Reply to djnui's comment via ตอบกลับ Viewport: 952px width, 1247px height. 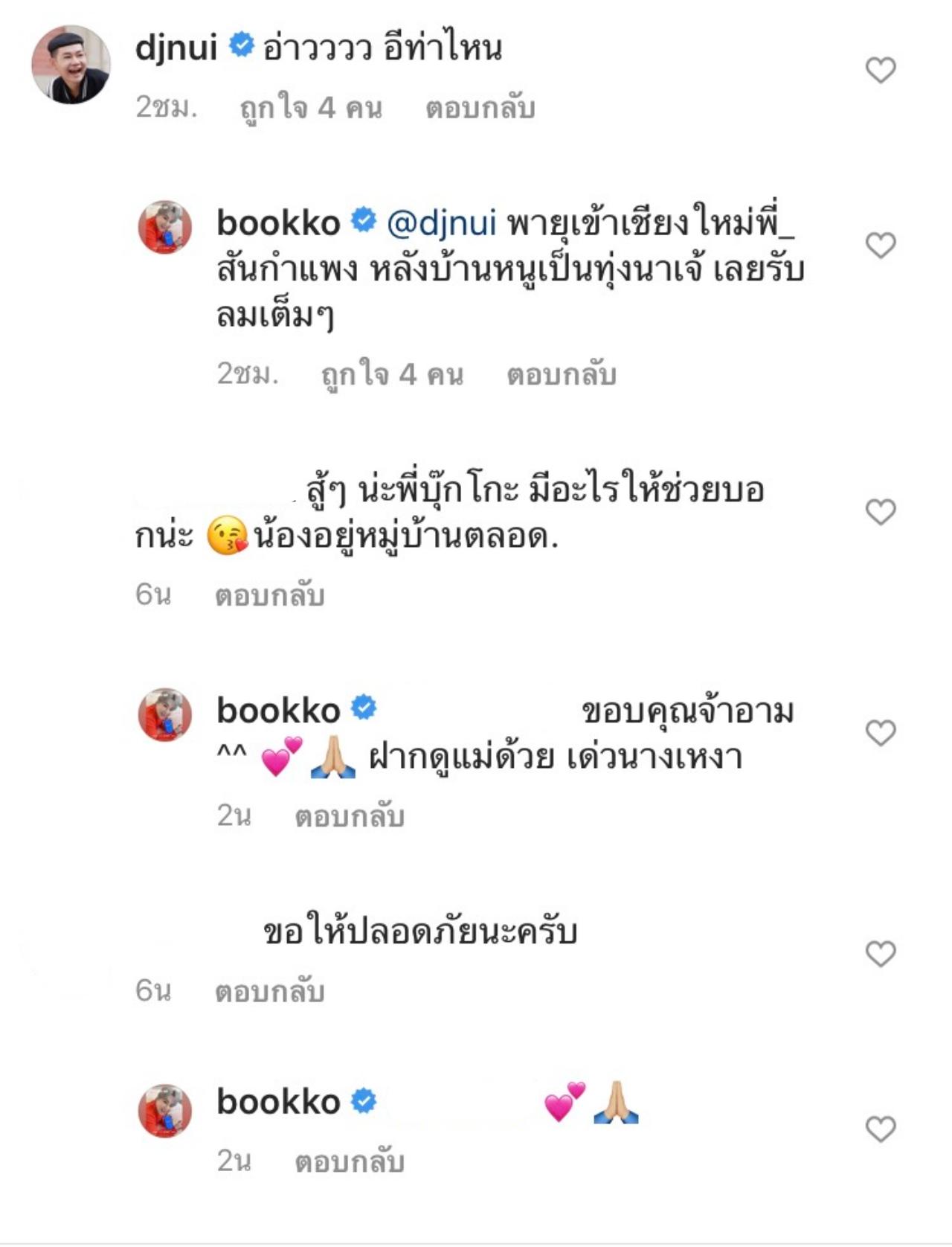point(480,109)
